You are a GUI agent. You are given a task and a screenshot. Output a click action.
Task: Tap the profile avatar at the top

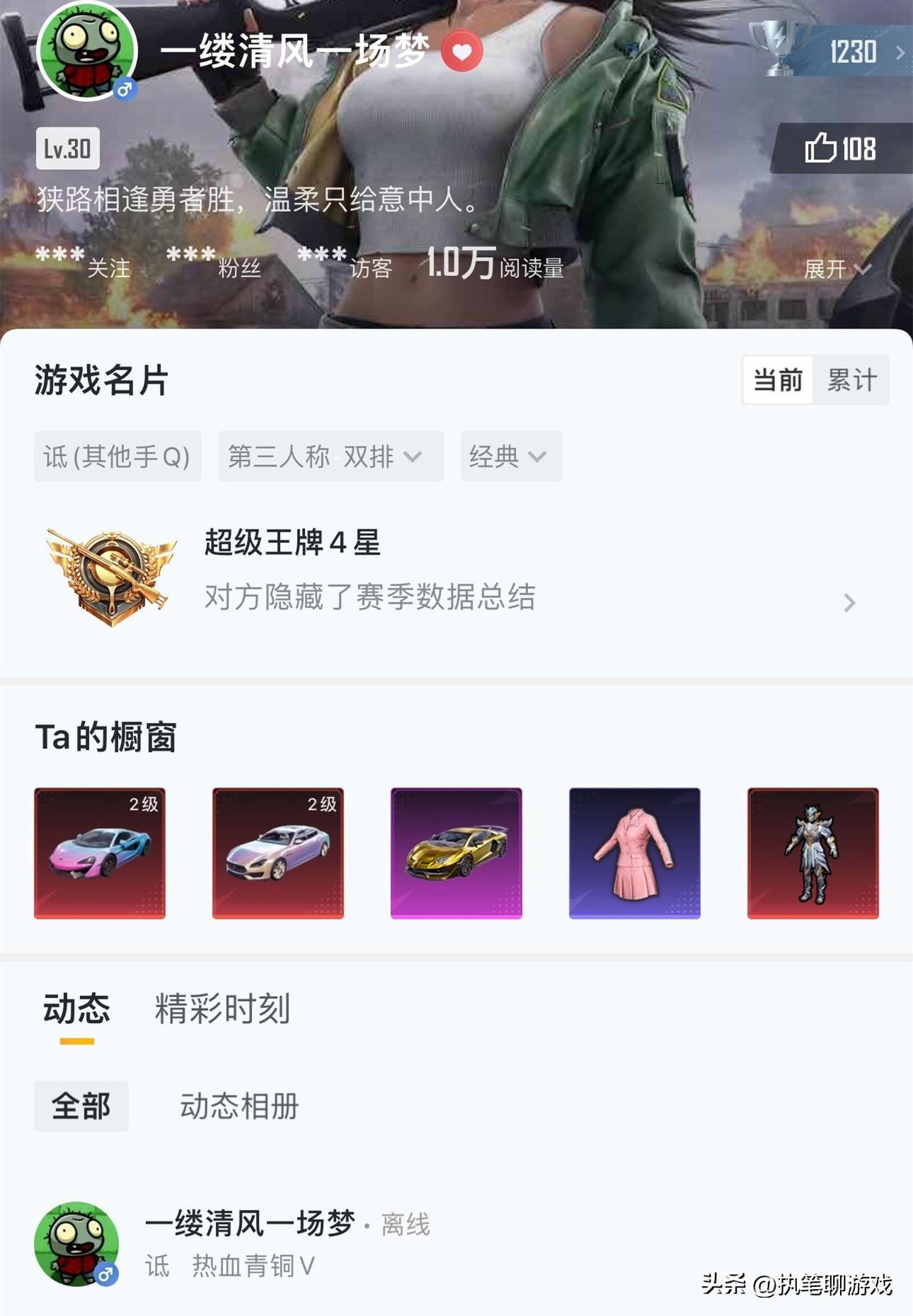pyautogui.click(x=86, y=51)
